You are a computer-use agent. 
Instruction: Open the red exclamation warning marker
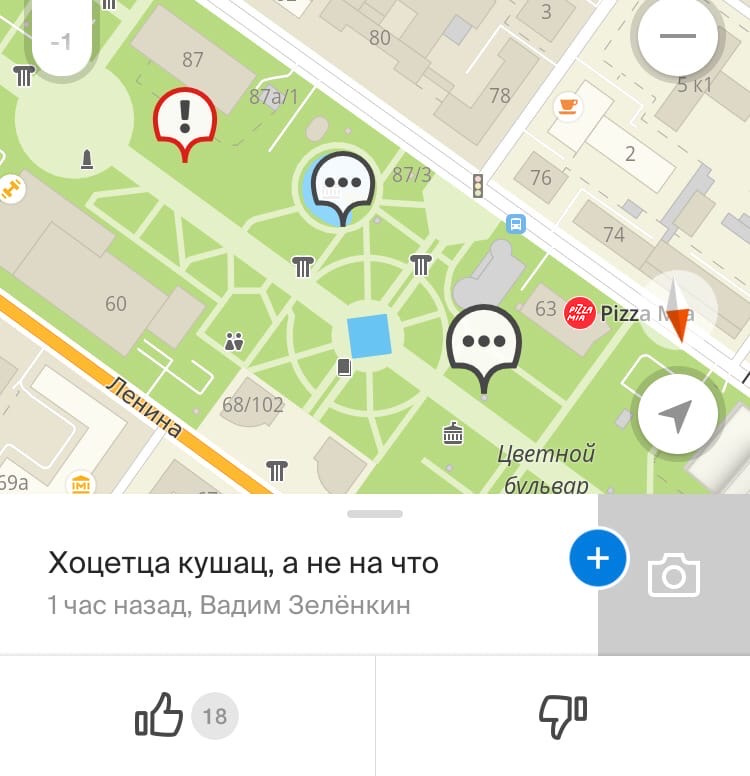(184, 120)
